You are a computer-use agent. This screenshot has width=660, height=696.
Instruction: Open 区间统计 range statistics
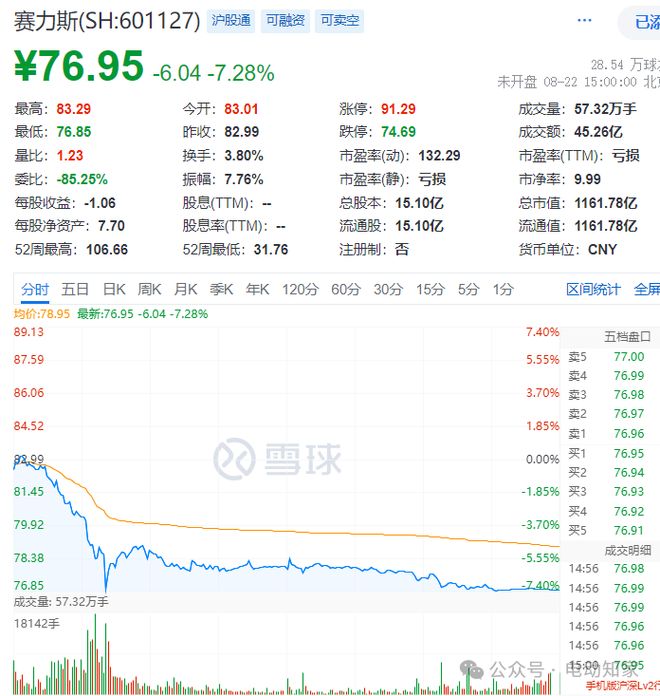[593, 289]
